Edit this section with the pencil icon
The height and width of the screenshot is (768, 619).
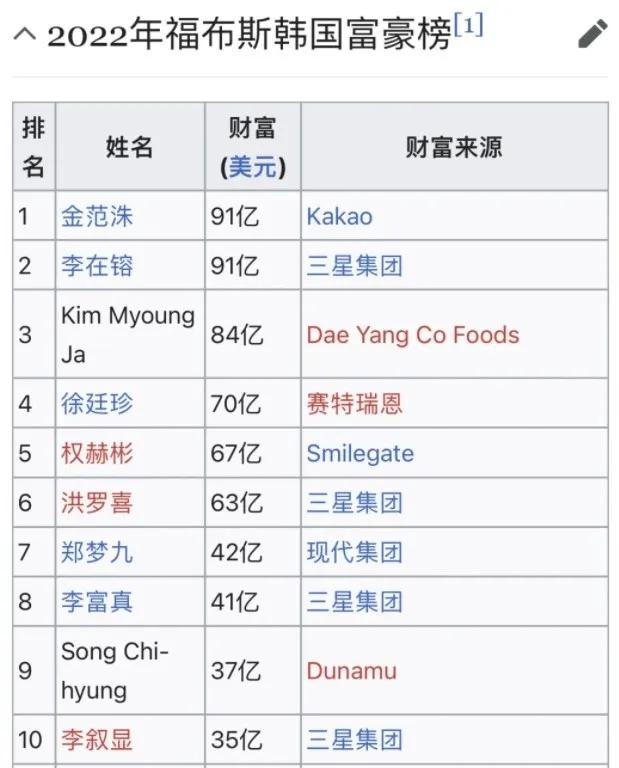tap(592, 34)
